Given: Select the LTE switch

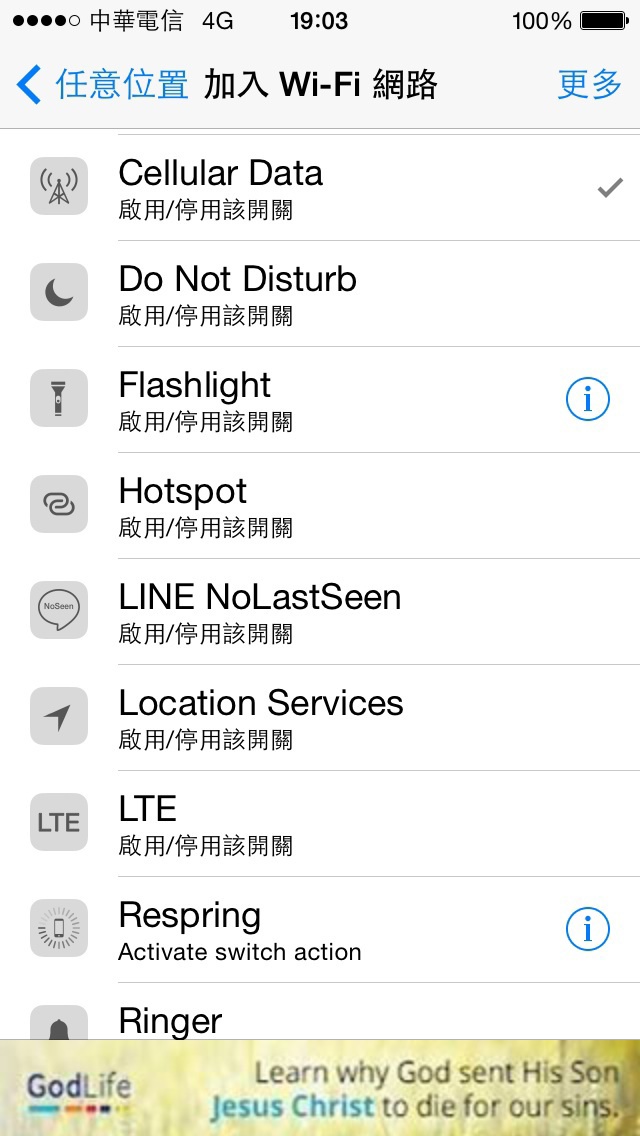Looking at the screenshot, I should pyautogui.click(x=320, y=822).
